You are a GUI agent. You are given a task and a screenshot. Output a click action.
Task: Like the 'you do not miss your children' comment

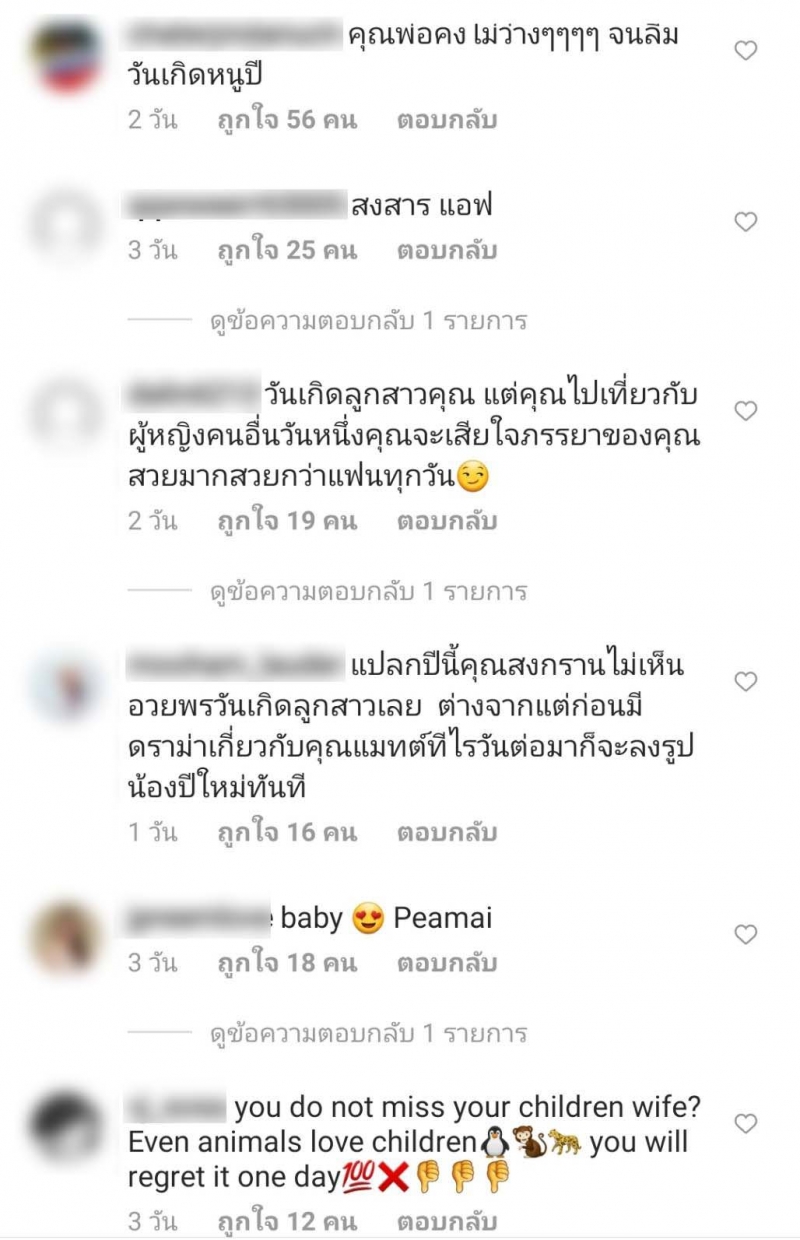[746, 1124]
